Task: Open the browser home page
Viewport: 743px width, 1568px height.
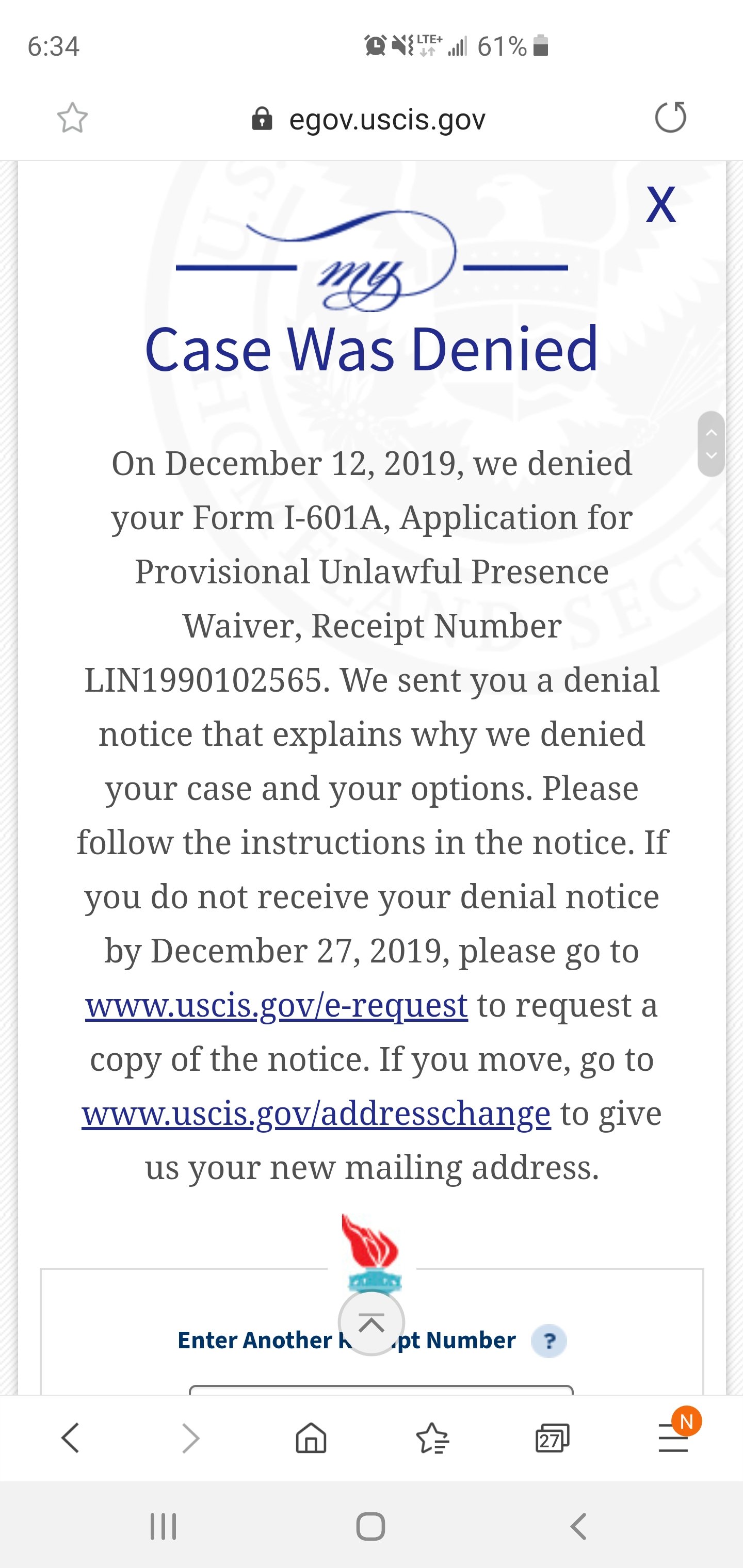Action: click(311, 1438)
